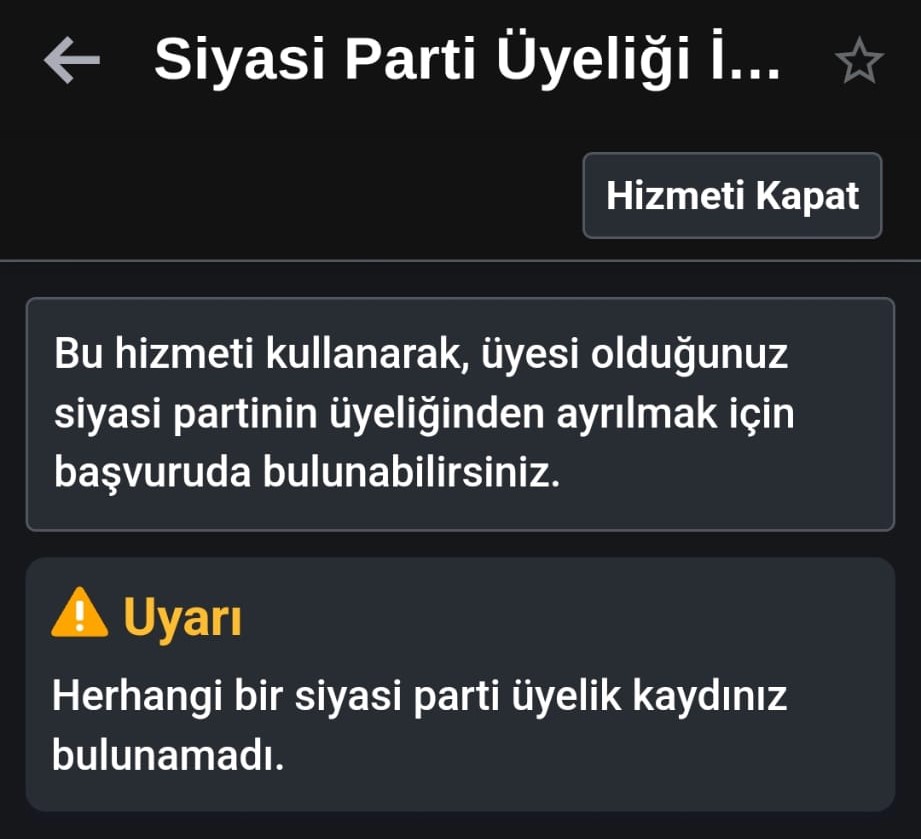This screenshot has width=921, height=839.
Task: Tap the Hizmeti Kapat button
Action: pyautogui.click(x=732, y=195)
